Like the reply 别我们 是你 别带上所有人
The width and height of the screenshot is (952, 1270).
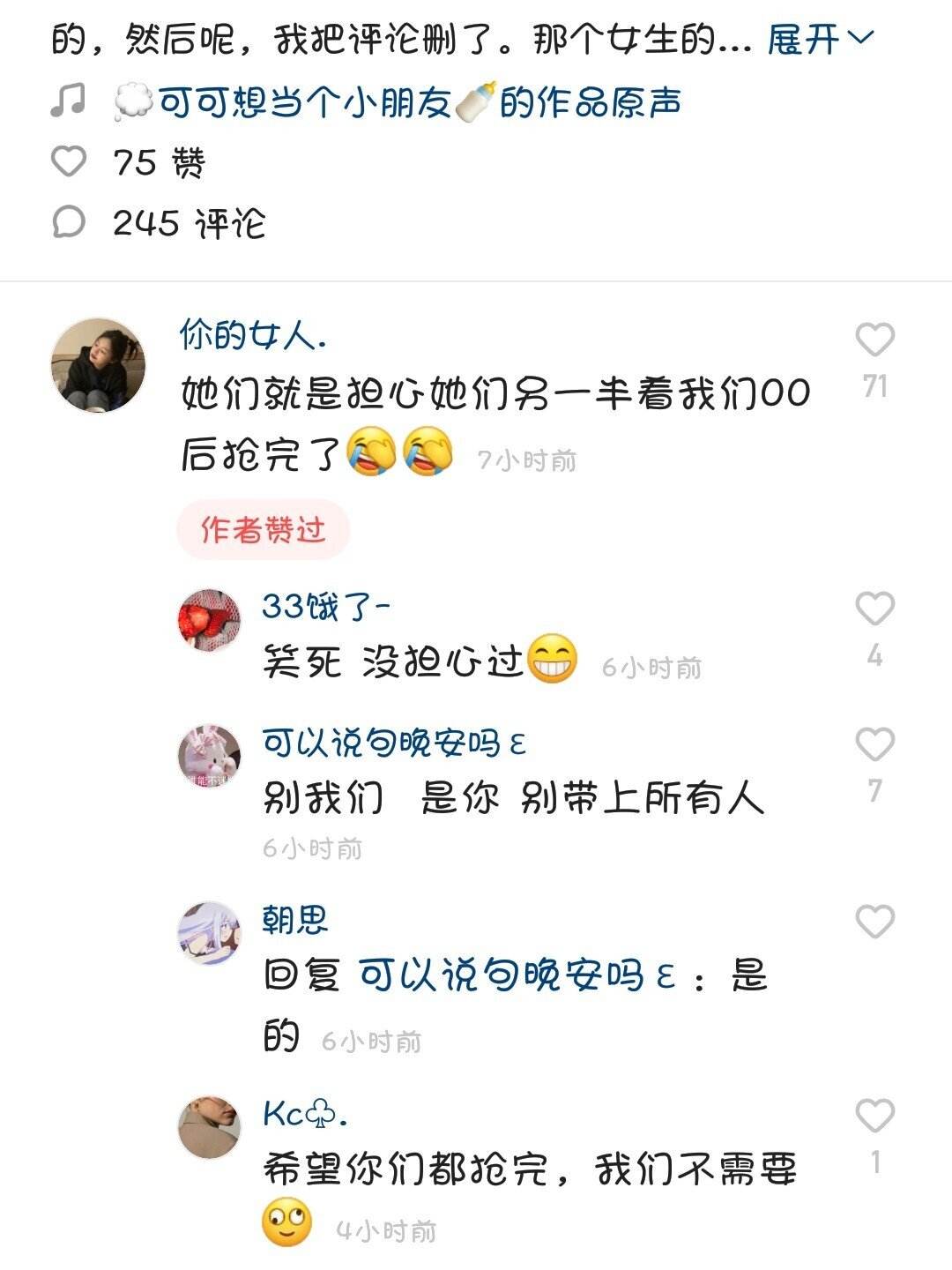(x=874, y=745)
